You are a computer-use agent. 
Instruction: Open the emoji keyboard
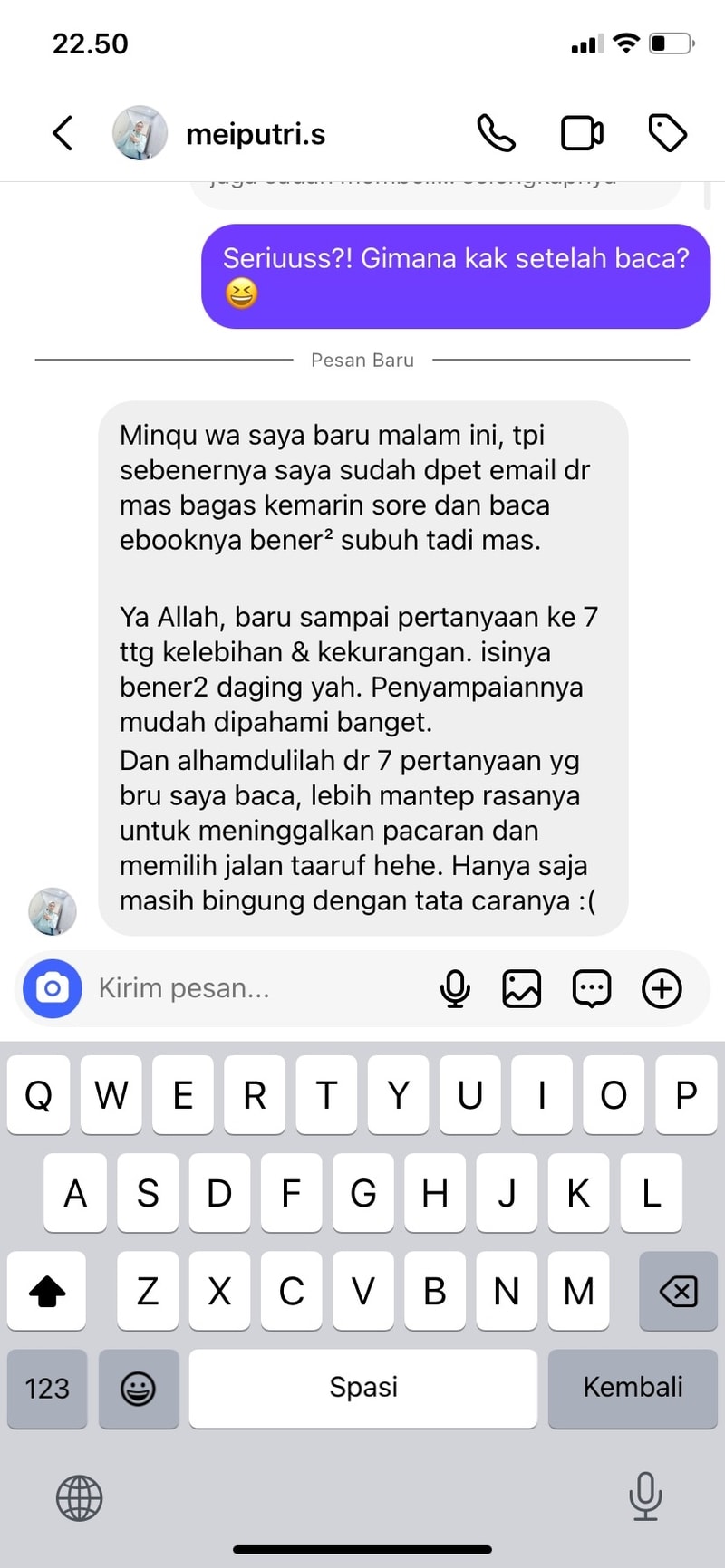[138, 1388]
